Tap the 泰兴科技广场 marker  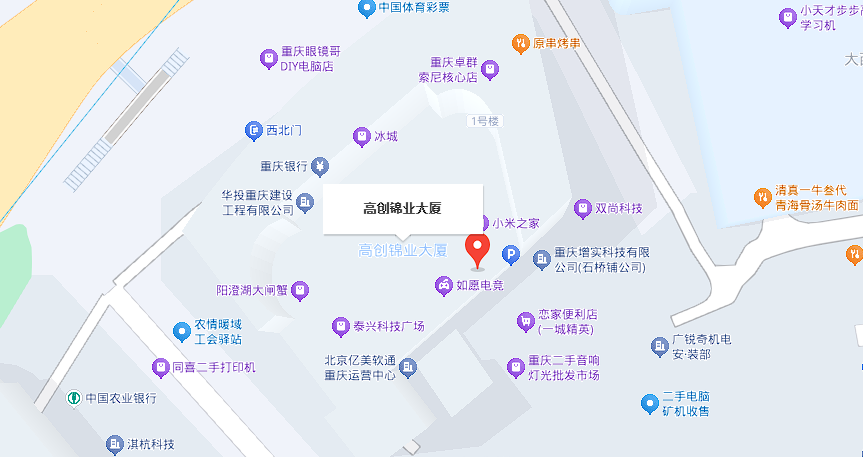pos(341,326)
